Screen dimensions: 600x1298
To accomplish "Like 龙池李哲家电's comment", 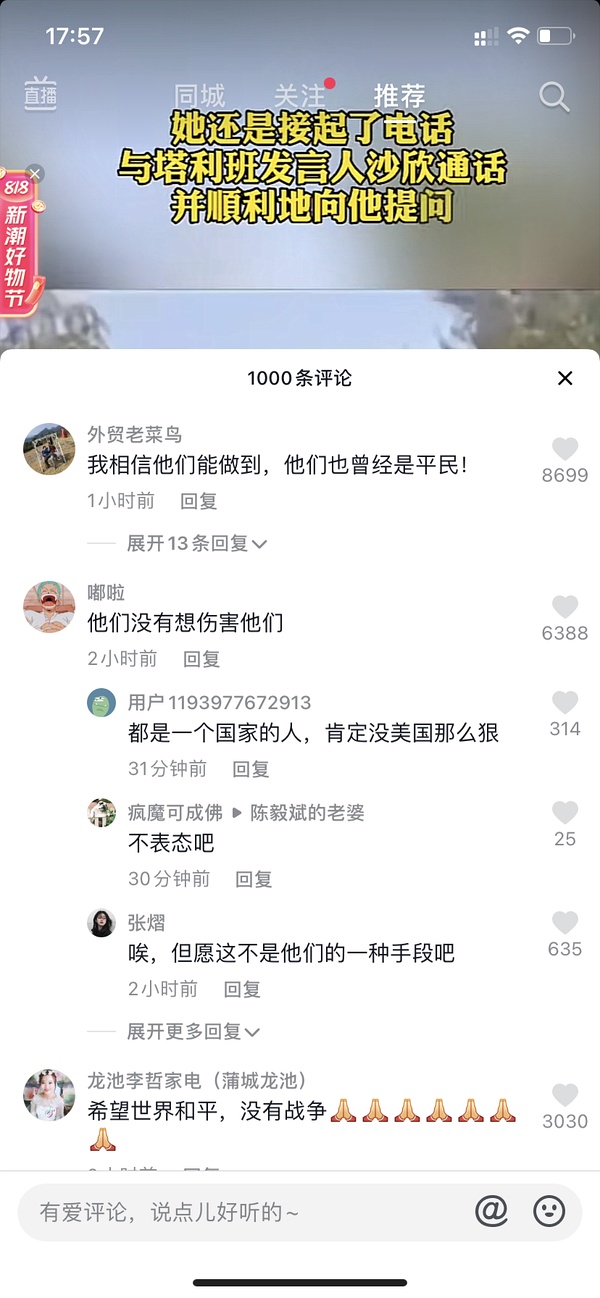I will pos(565,1095).
